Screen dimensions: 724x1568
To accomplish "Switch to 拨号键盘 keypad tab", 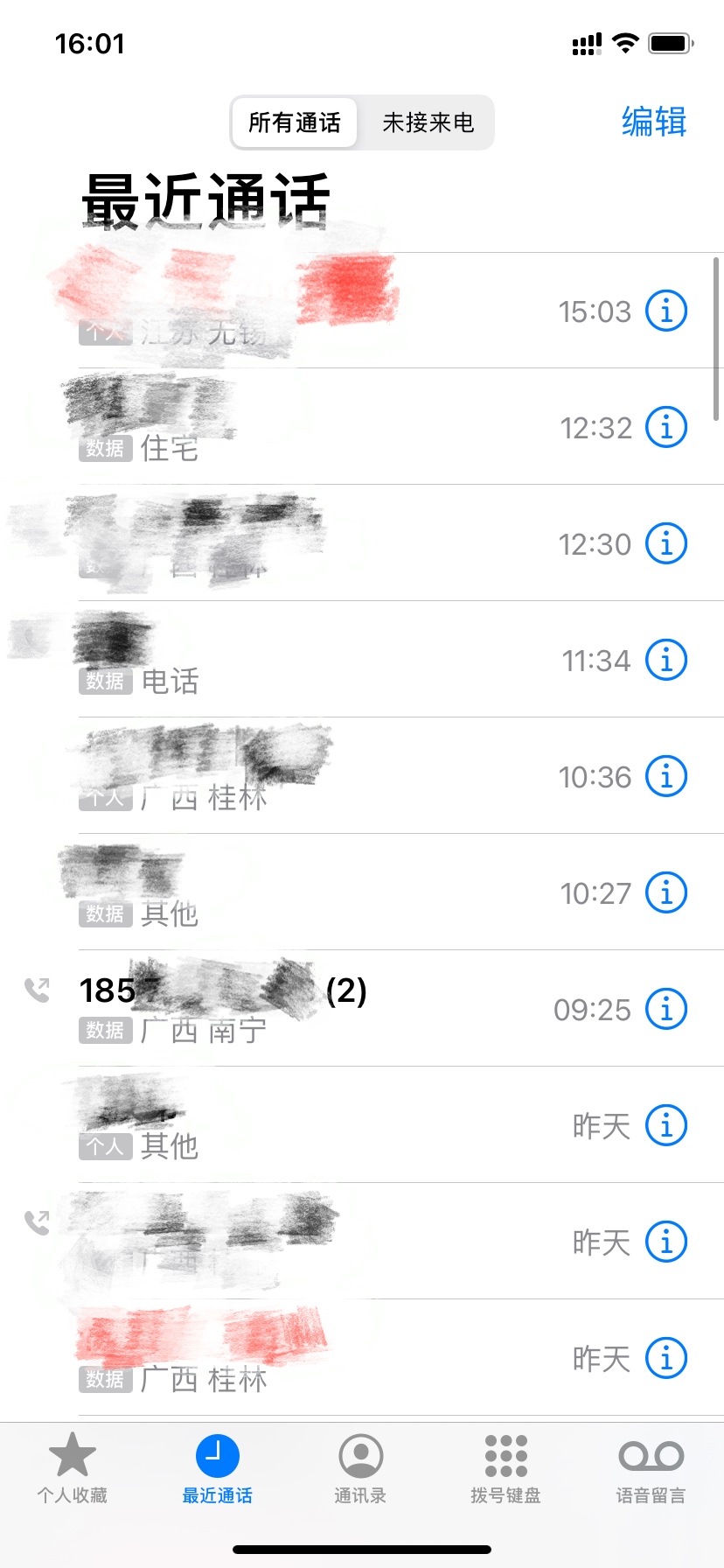I will pyautogui.click(x=506, y=1468).
